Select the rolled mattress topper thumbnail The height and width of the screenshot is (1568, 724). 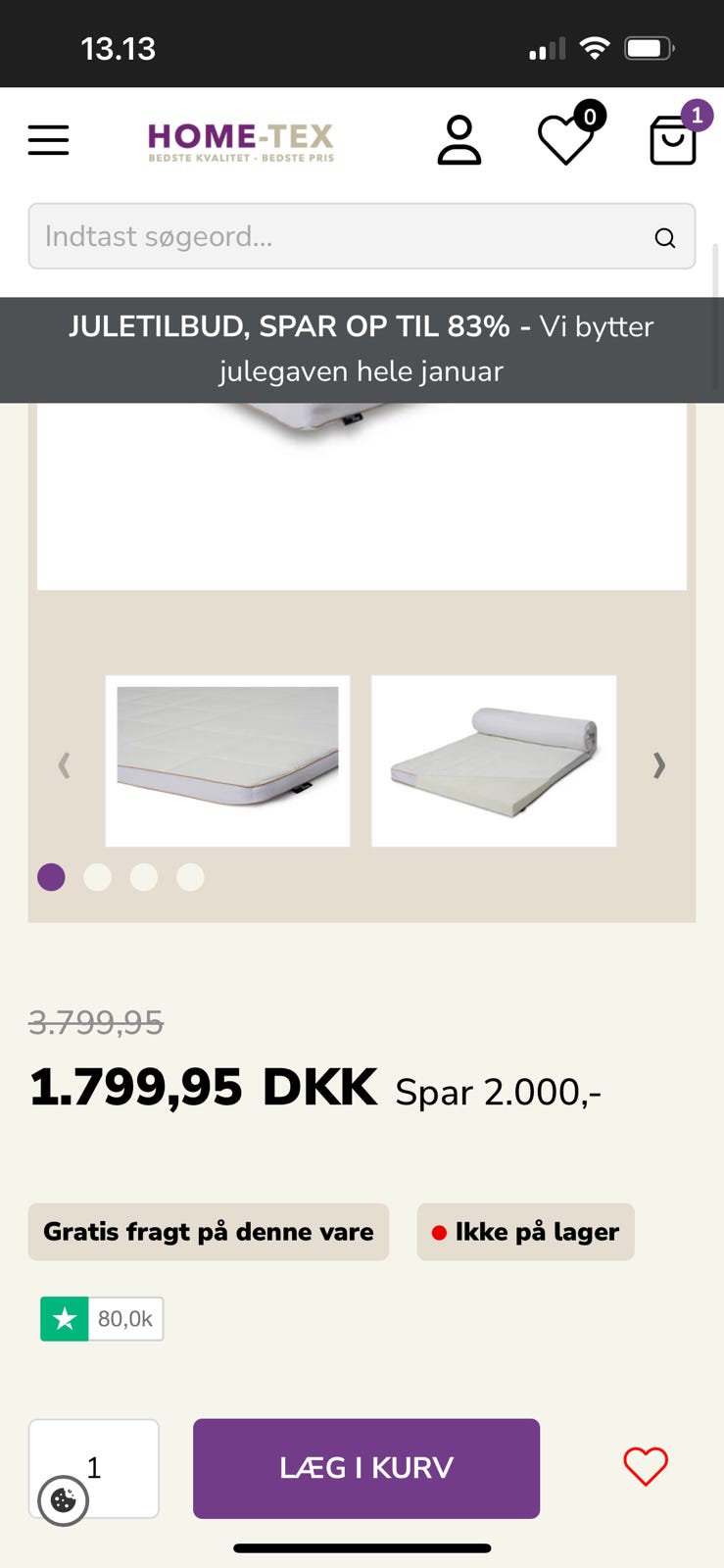point(494,760)
